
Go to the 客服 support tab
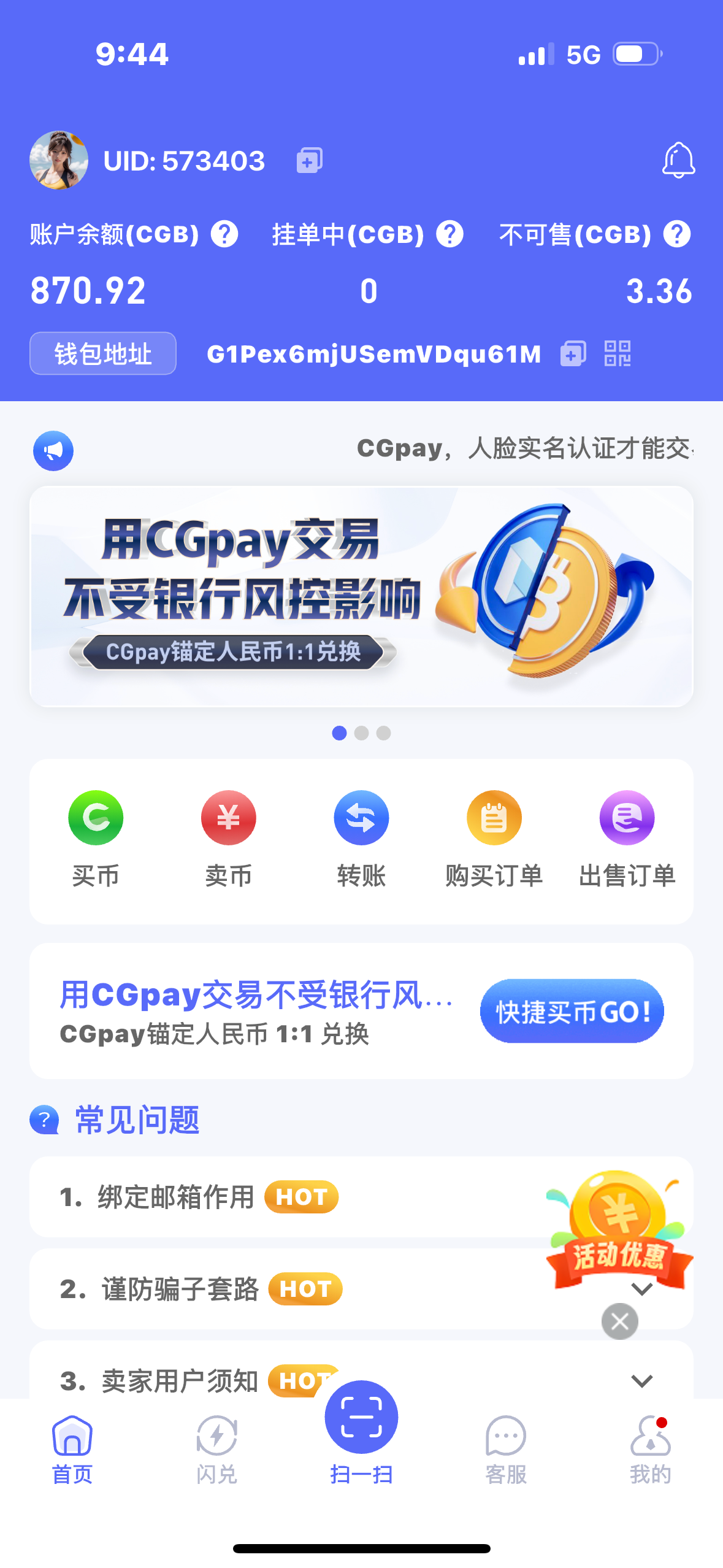point(506,1449)
